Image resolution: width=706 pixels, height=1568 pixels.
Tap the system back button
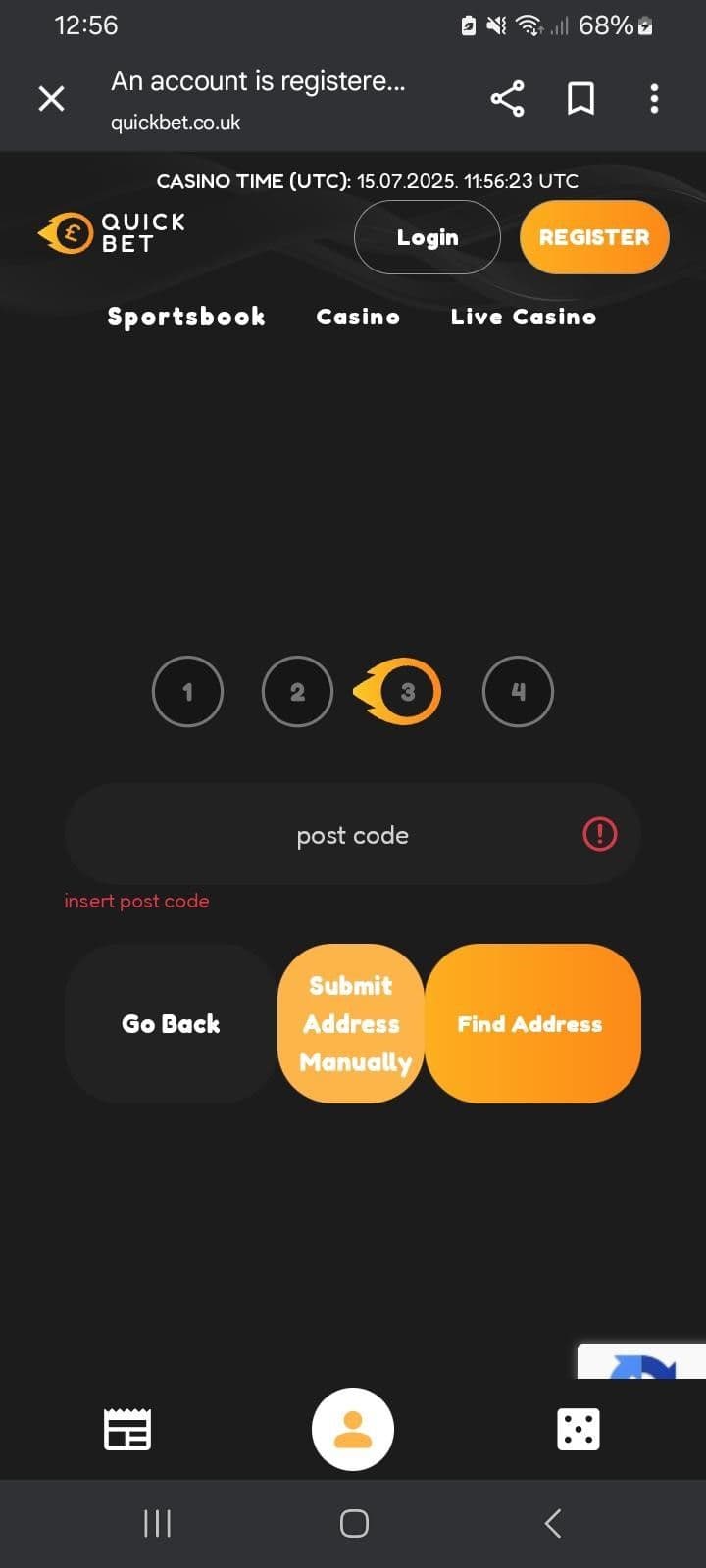553,1524
